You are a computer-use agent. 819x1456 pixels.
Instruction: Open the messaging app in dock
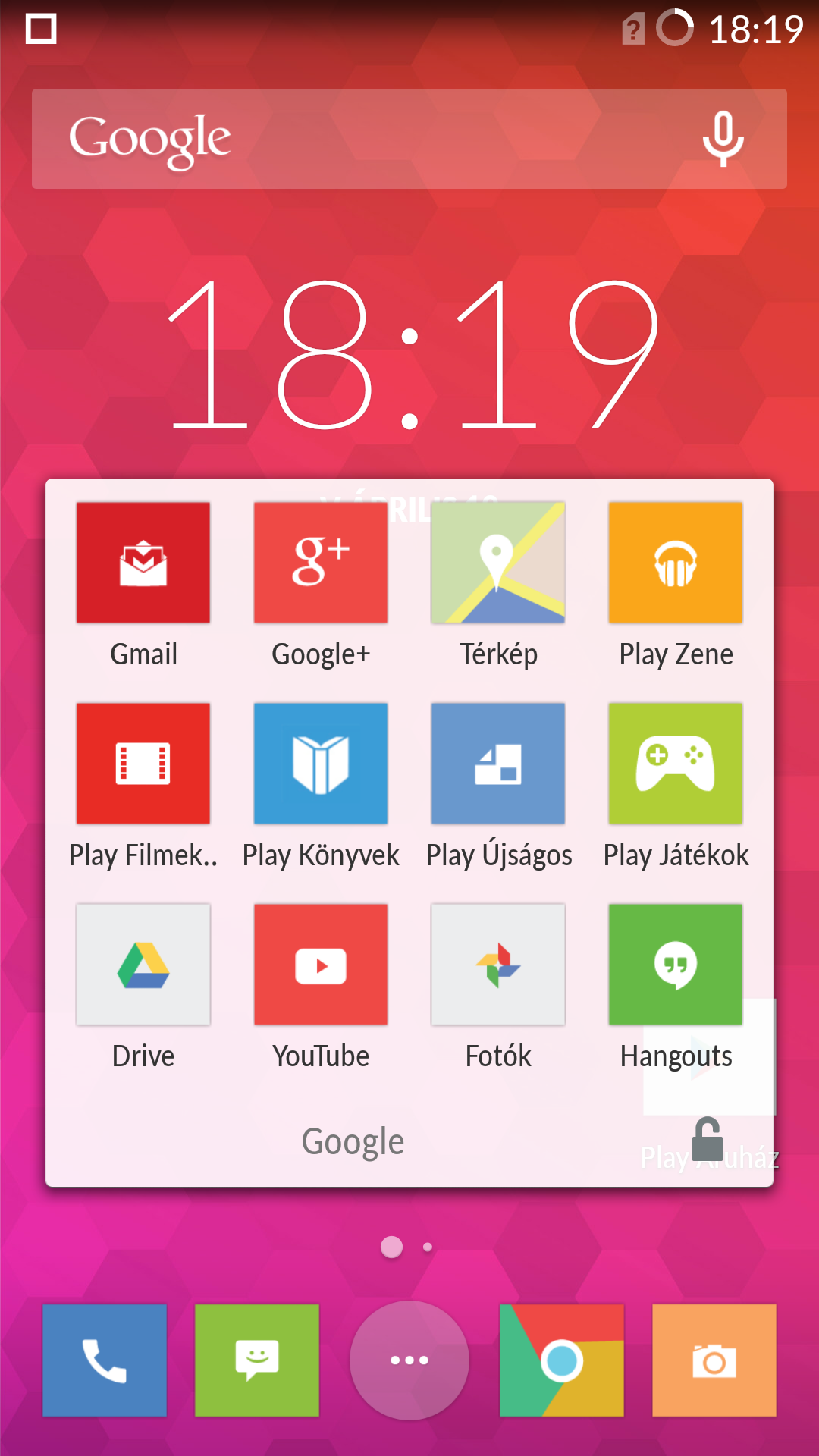click(x=257, y=1360)
